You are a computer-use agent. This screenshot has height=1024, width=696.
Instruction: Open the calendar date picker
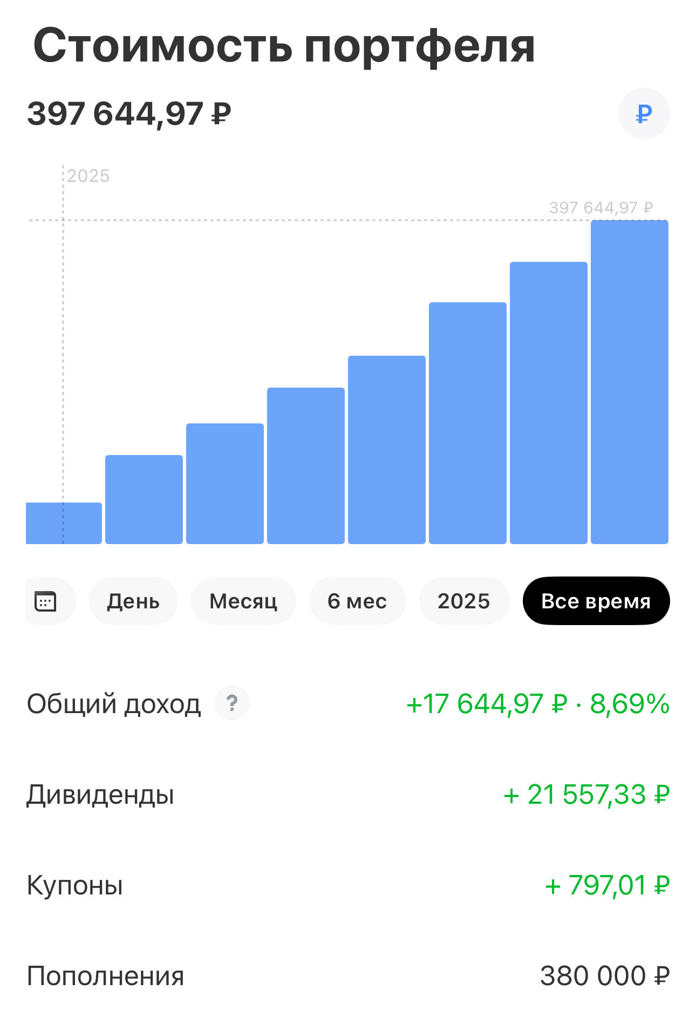click(x=46, y=601)
